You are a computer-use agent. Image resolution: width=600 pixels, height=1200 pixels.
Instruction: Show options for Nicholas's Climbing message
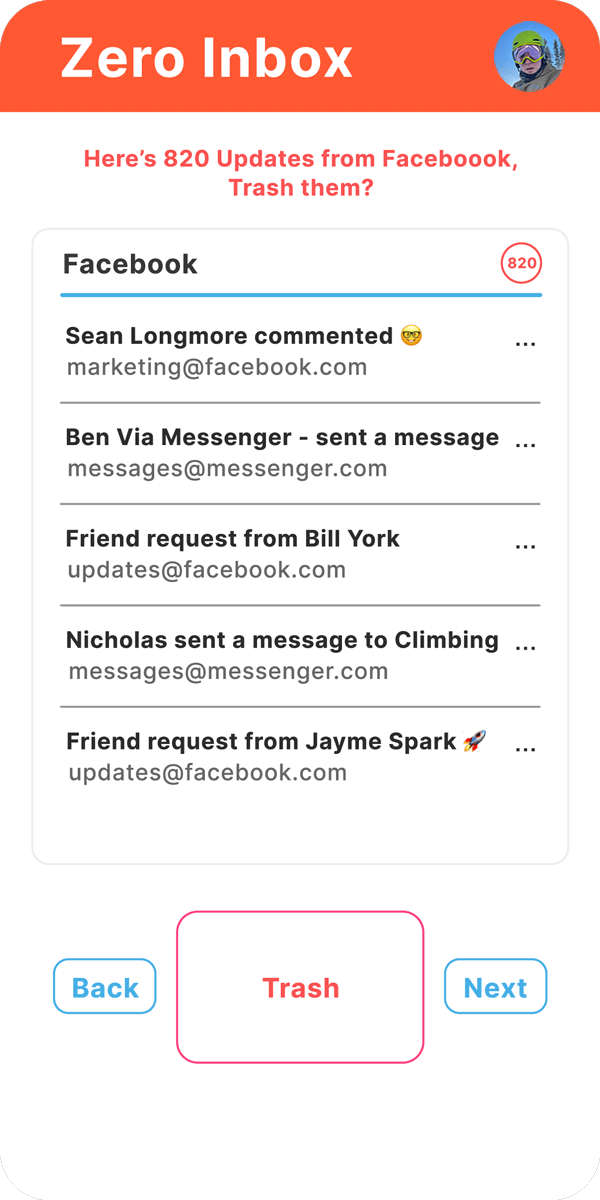coord(525,647)
